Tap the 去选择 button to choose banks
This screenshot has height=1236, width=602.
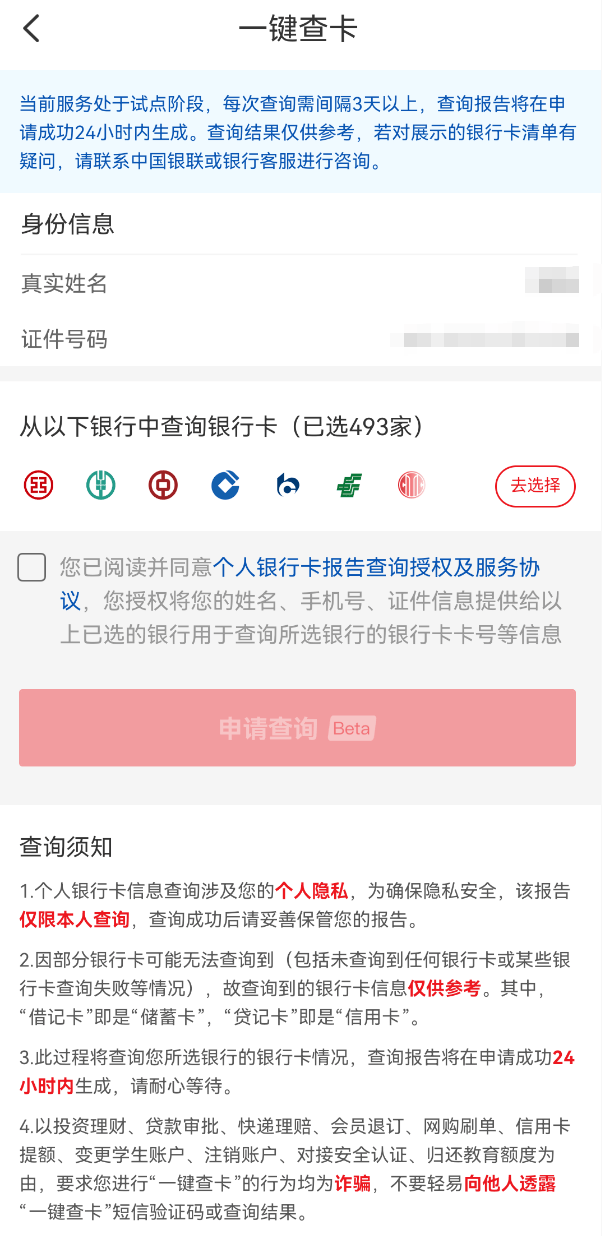coord(535,486)
